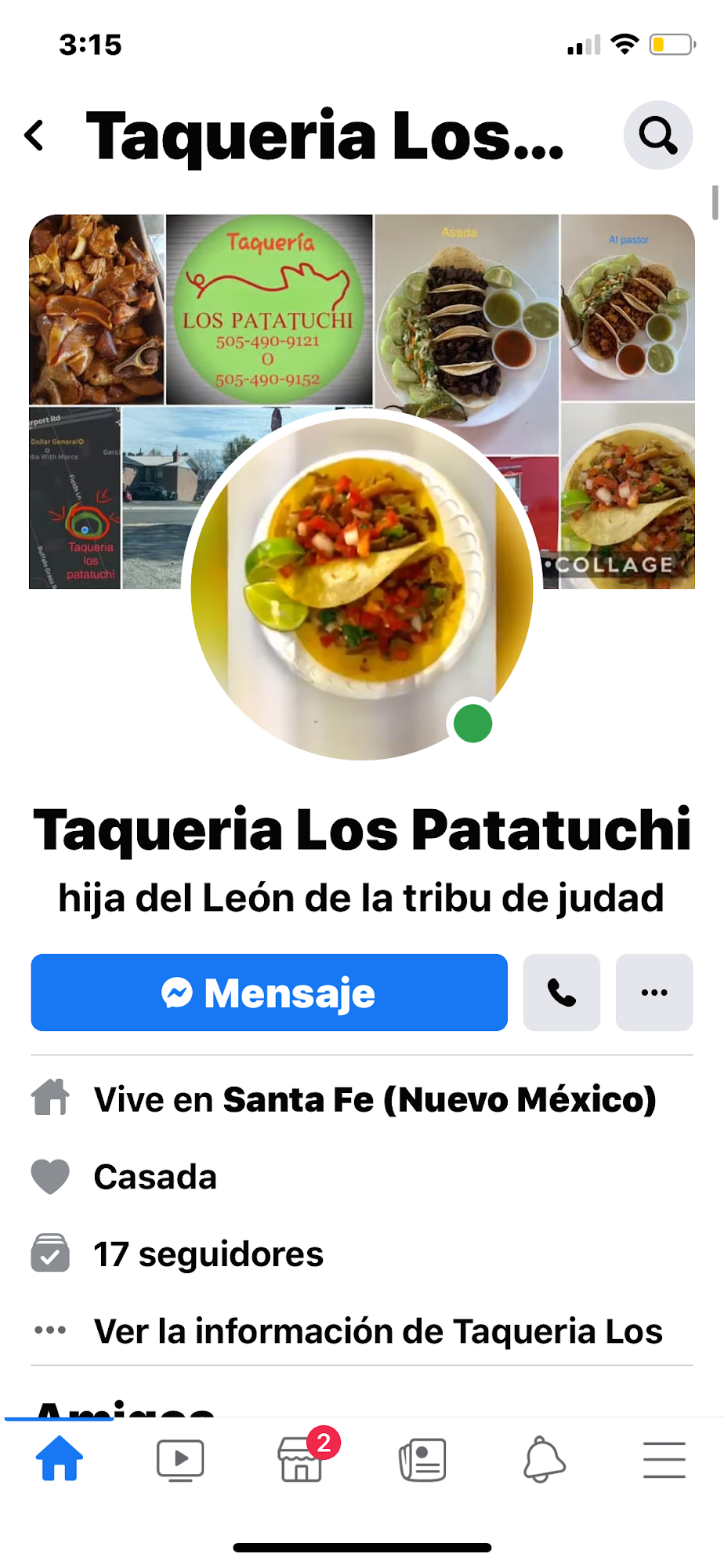Image resolution: width=724 pixels, height=1568 pixels.
Task: Open Ver la información de Taqueria Los
Action: 378,1330
